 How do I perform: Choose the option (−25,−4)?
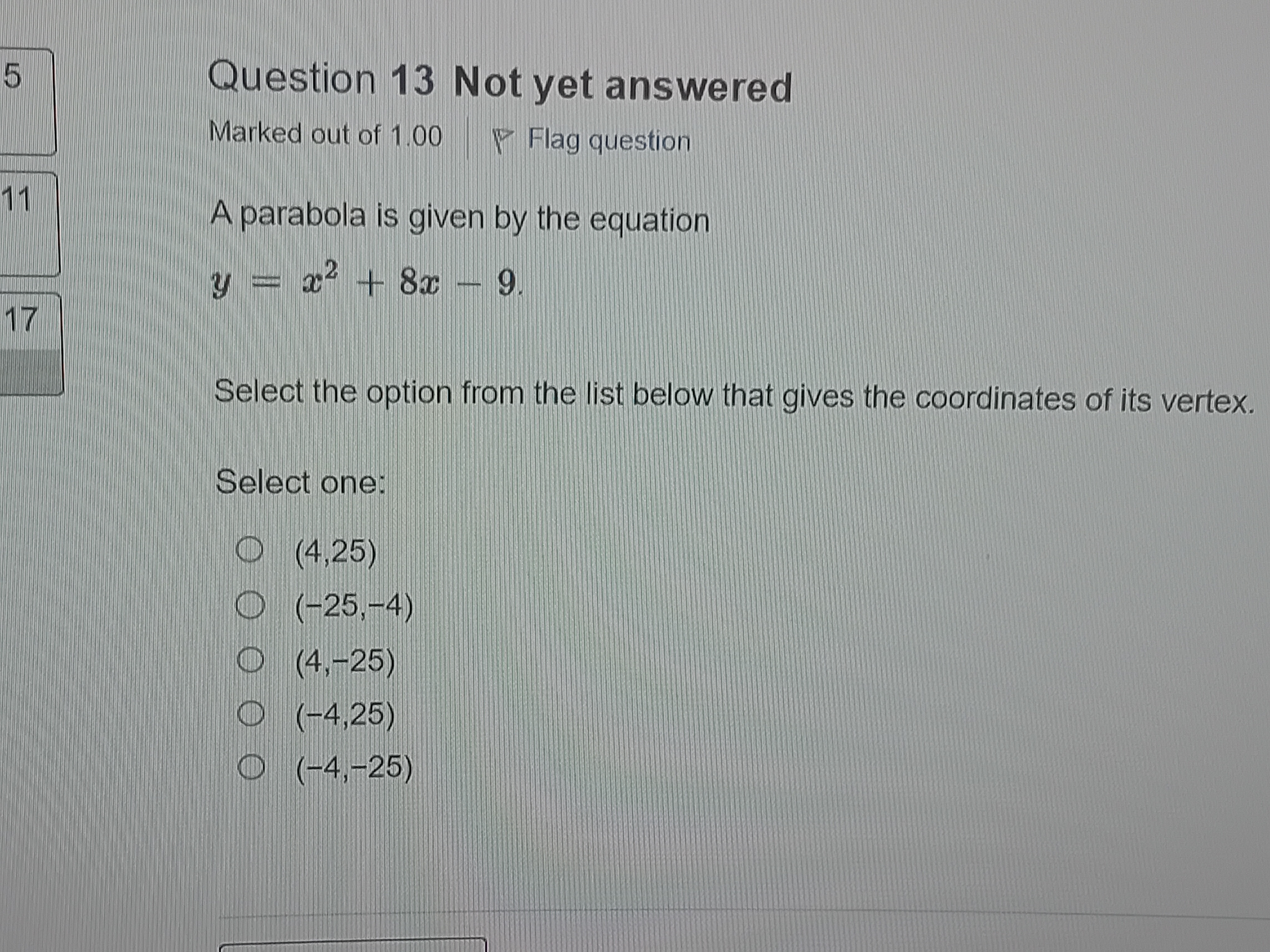[250, 607]
